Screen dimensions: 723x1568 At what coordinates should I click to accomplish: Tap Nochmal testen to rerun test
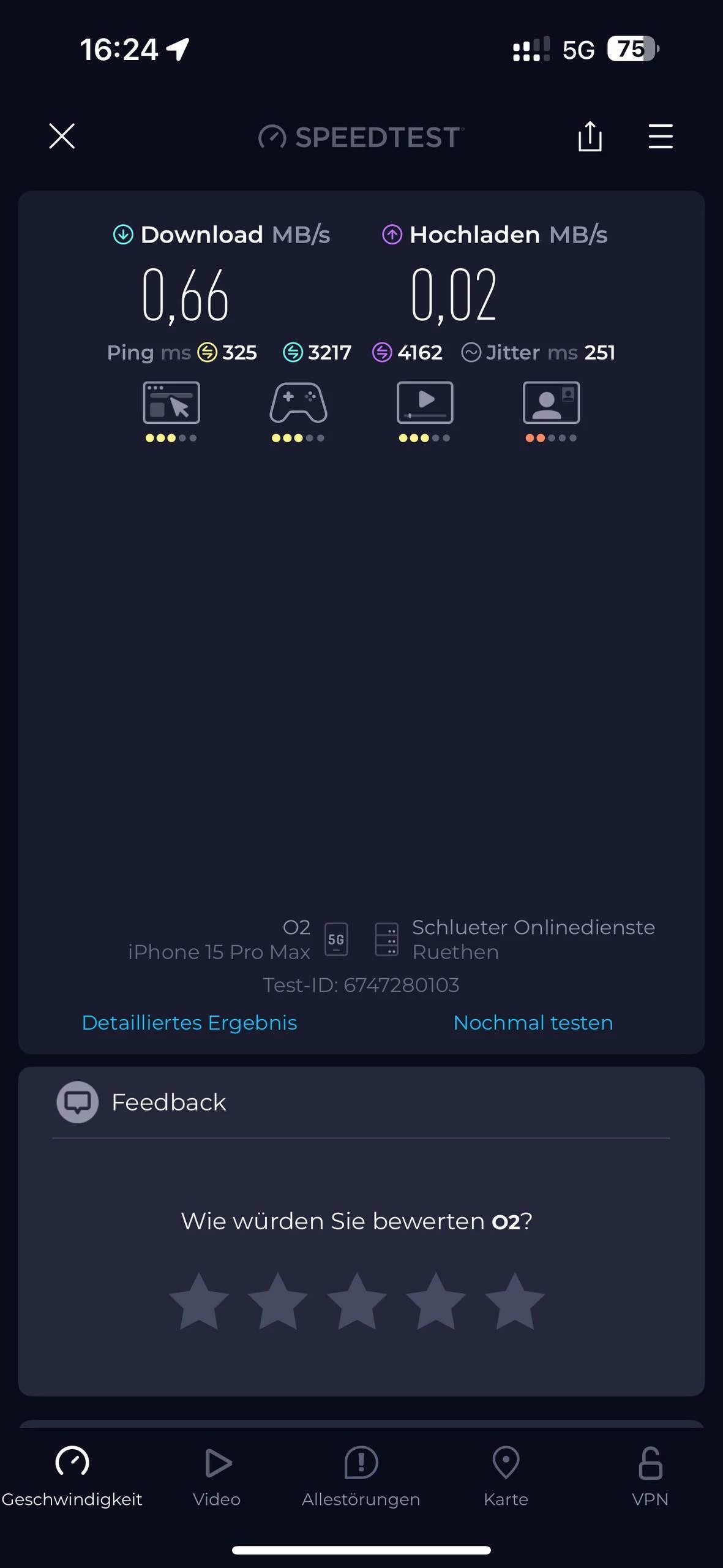tap(533, 1022)
